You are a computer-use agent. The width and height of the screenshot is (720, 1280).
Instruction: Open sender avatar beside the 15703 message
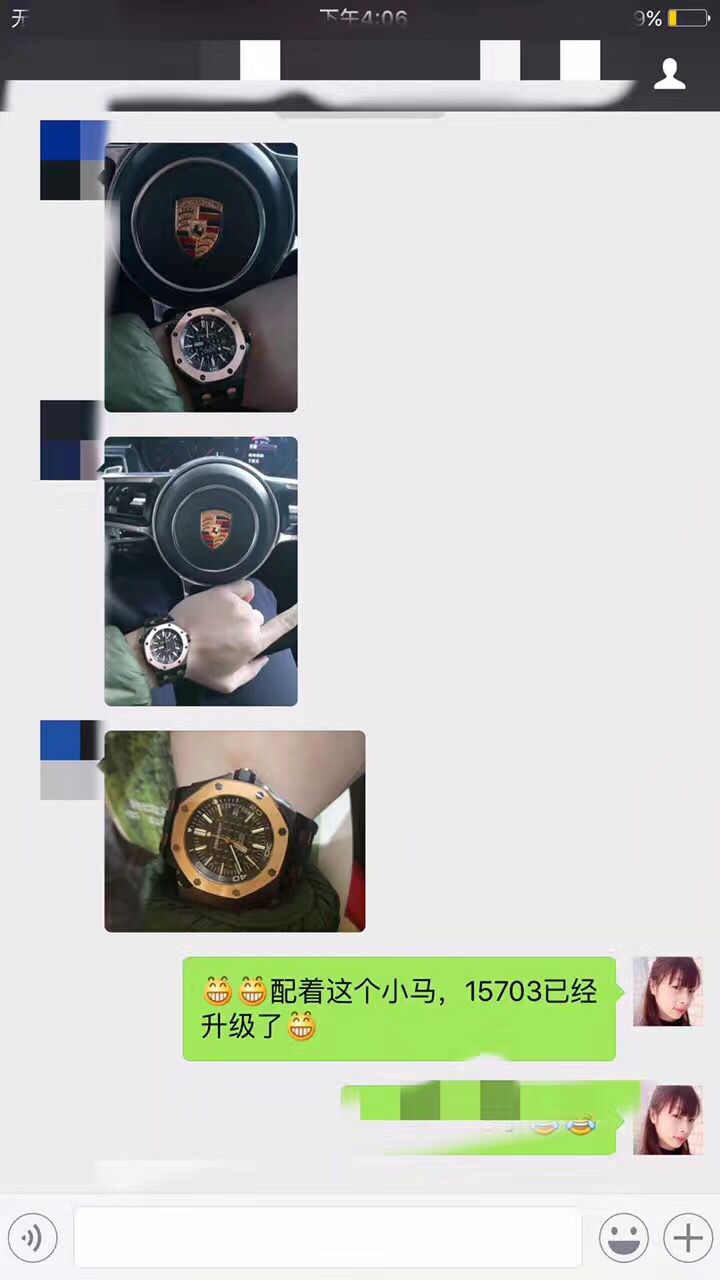[x=667, y=991]
